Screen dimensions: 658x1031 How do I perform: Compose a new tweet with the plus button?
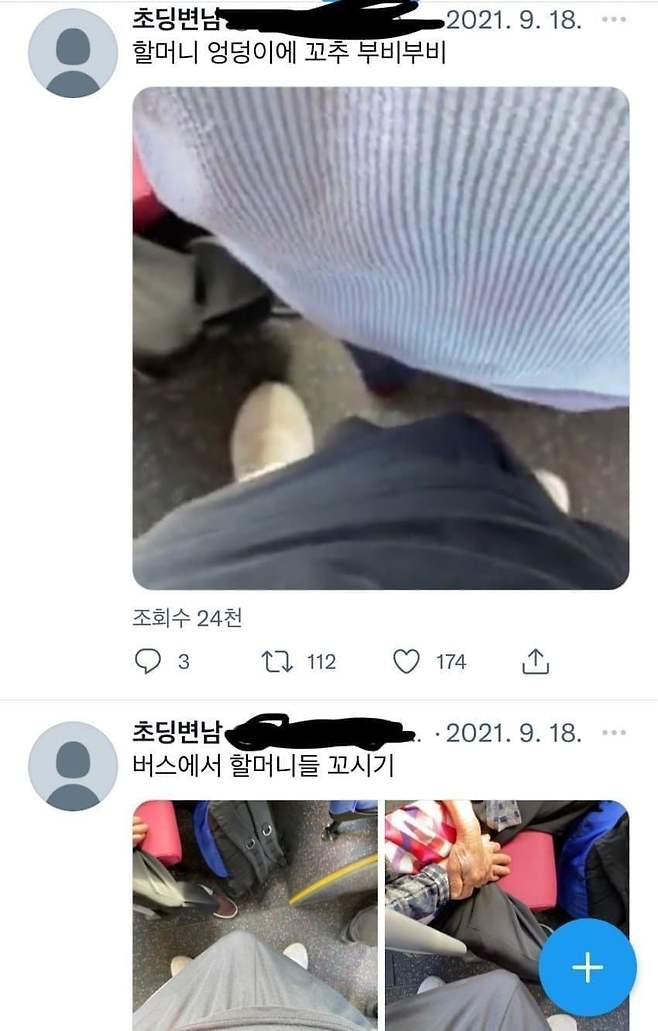pyautogui.click(x=587, y=967)
